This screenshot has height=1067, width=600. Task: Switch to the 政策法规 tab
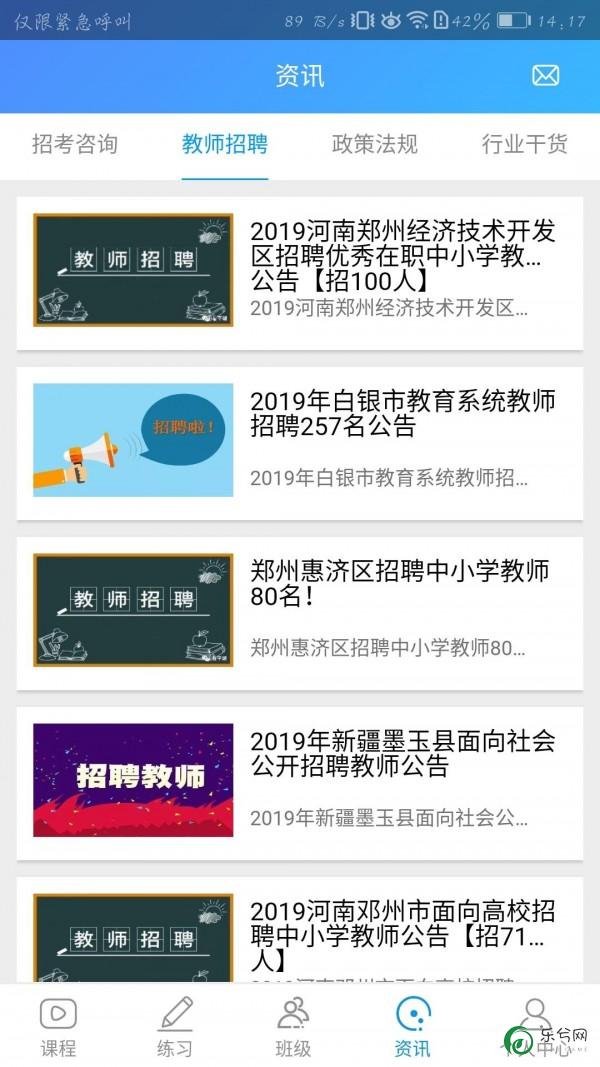pyautogui.click(x=374, y=144)
